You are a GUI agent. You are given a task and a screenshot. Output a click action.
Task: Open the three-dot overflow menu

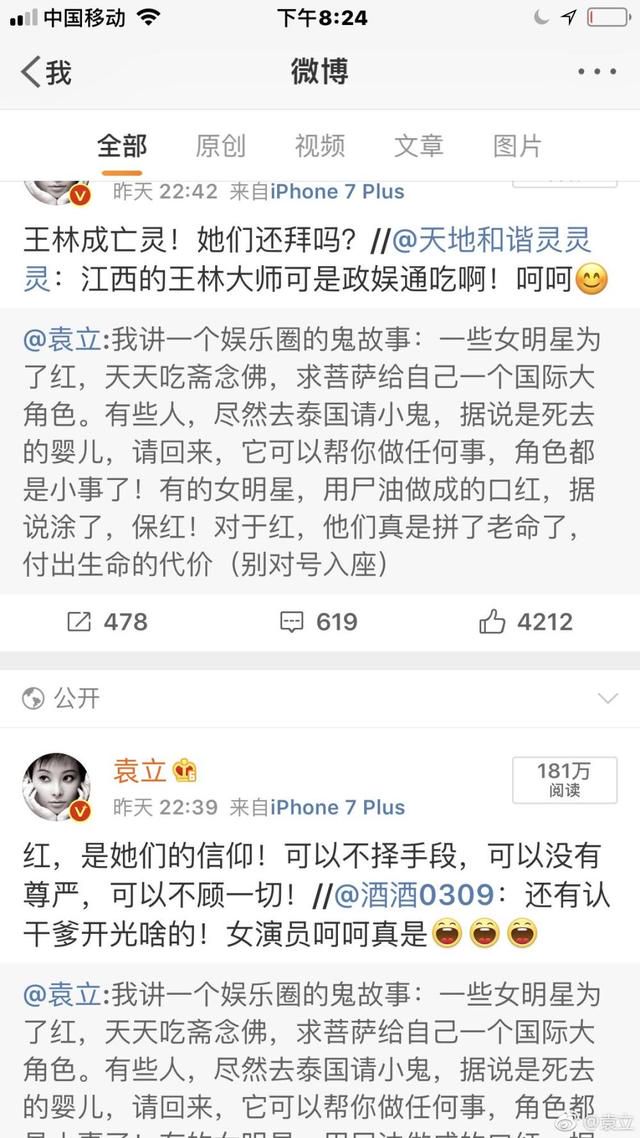pos(597,72)
